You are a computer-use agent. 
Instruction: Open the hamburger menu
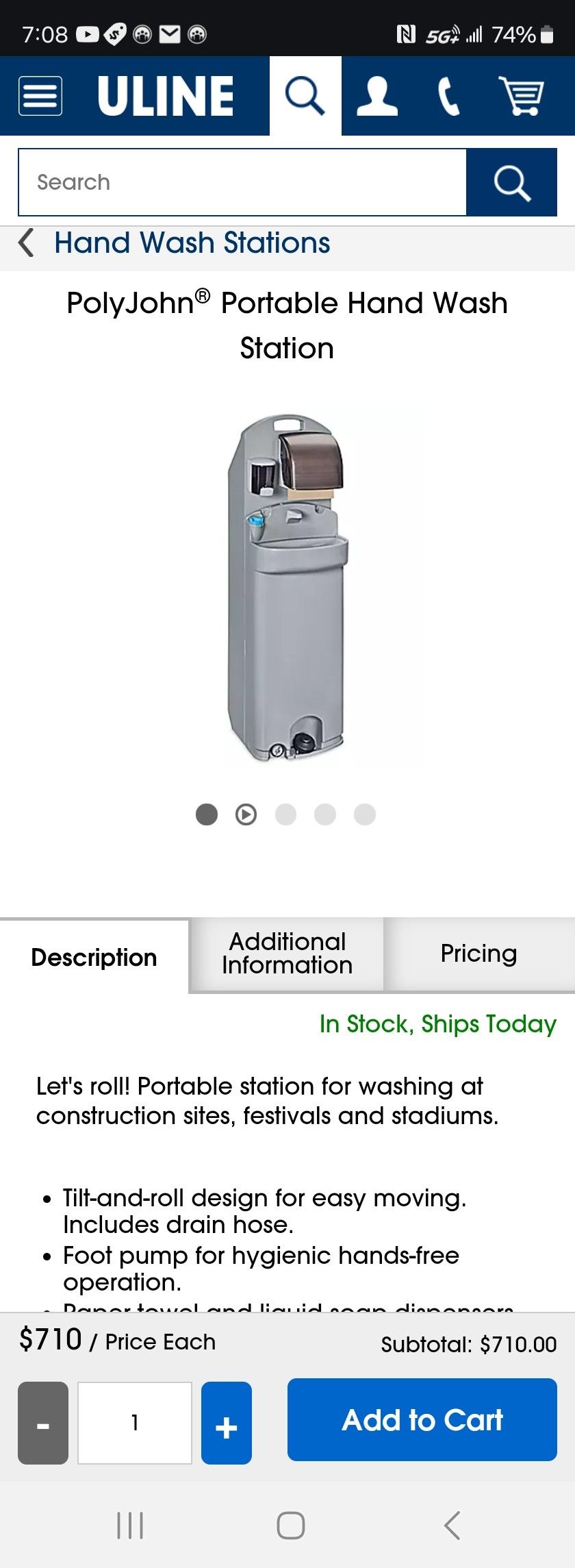tap(40, 95)
